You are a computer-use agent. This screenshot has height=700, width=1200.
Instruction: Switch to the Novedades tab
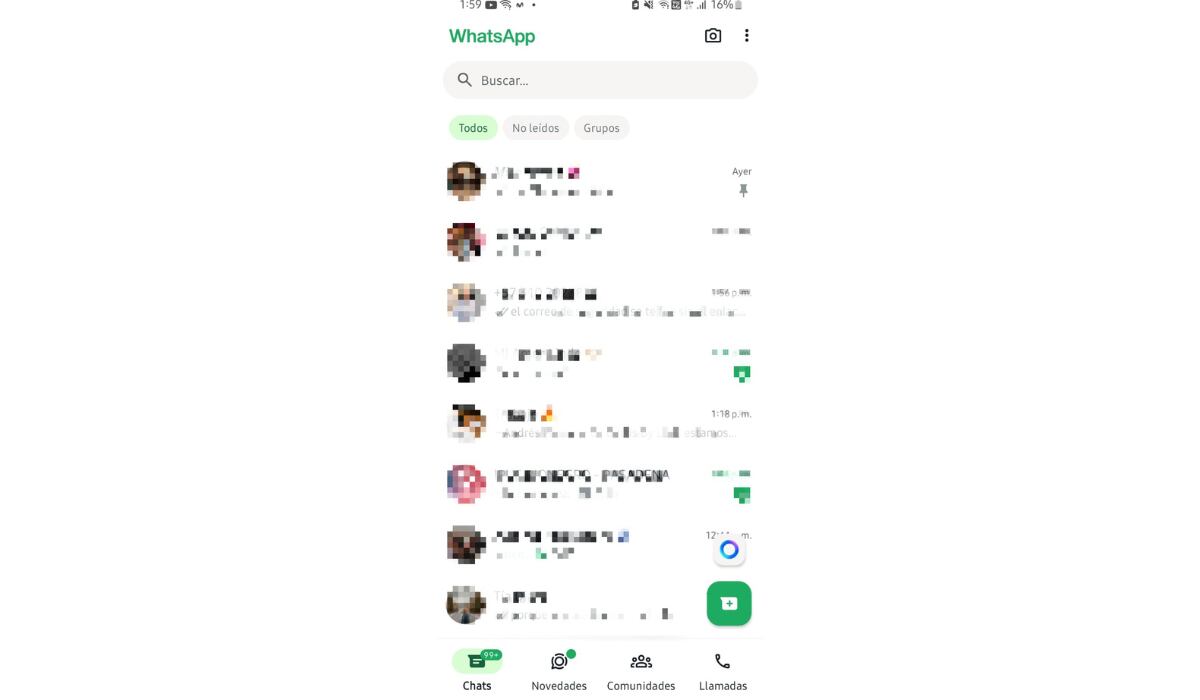coord(559,671)
